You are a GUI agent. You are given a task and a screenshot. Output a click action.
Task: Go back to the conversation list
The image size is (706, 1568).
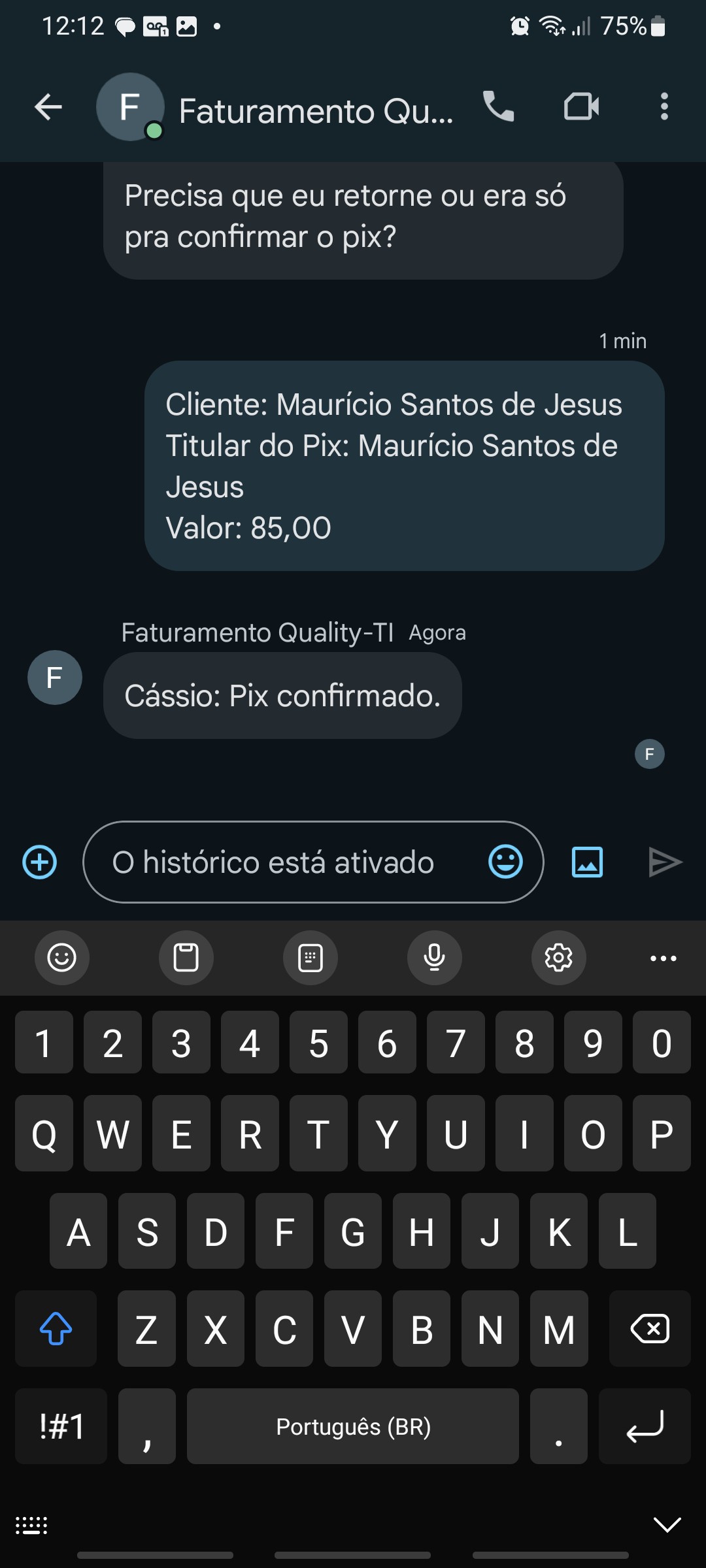click(x=48, y=107)
